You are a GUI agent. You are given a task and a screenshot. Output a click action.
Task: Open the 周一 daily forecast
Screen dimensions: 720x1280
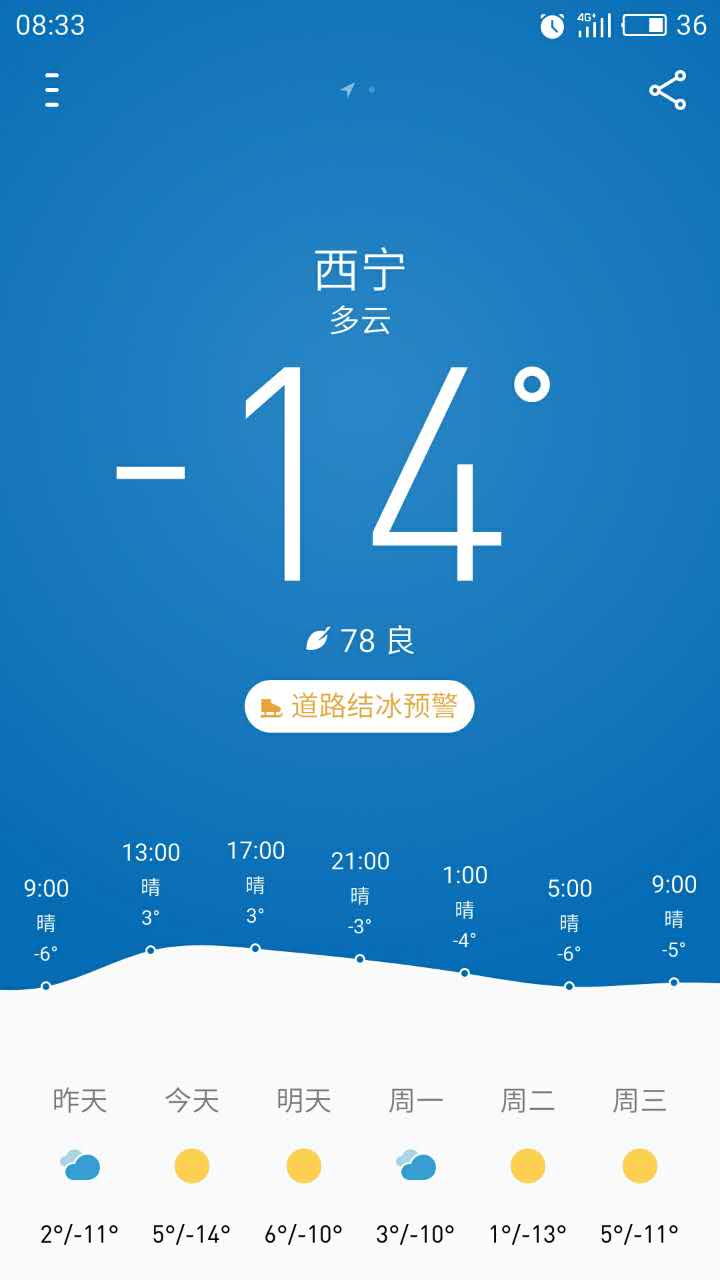click(416, 1166)
